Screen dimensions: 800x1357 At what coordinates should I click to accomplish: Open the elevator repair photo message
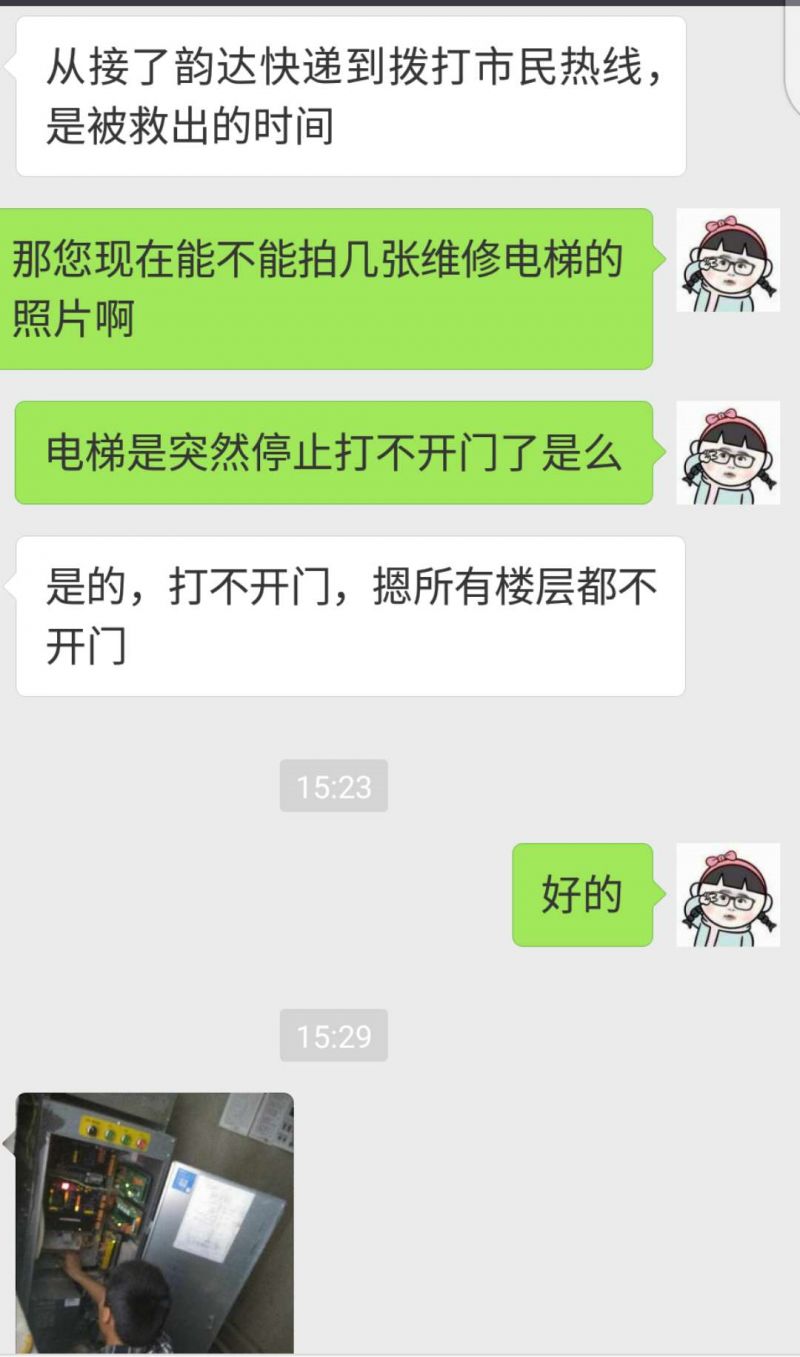tap(155, 1222)
